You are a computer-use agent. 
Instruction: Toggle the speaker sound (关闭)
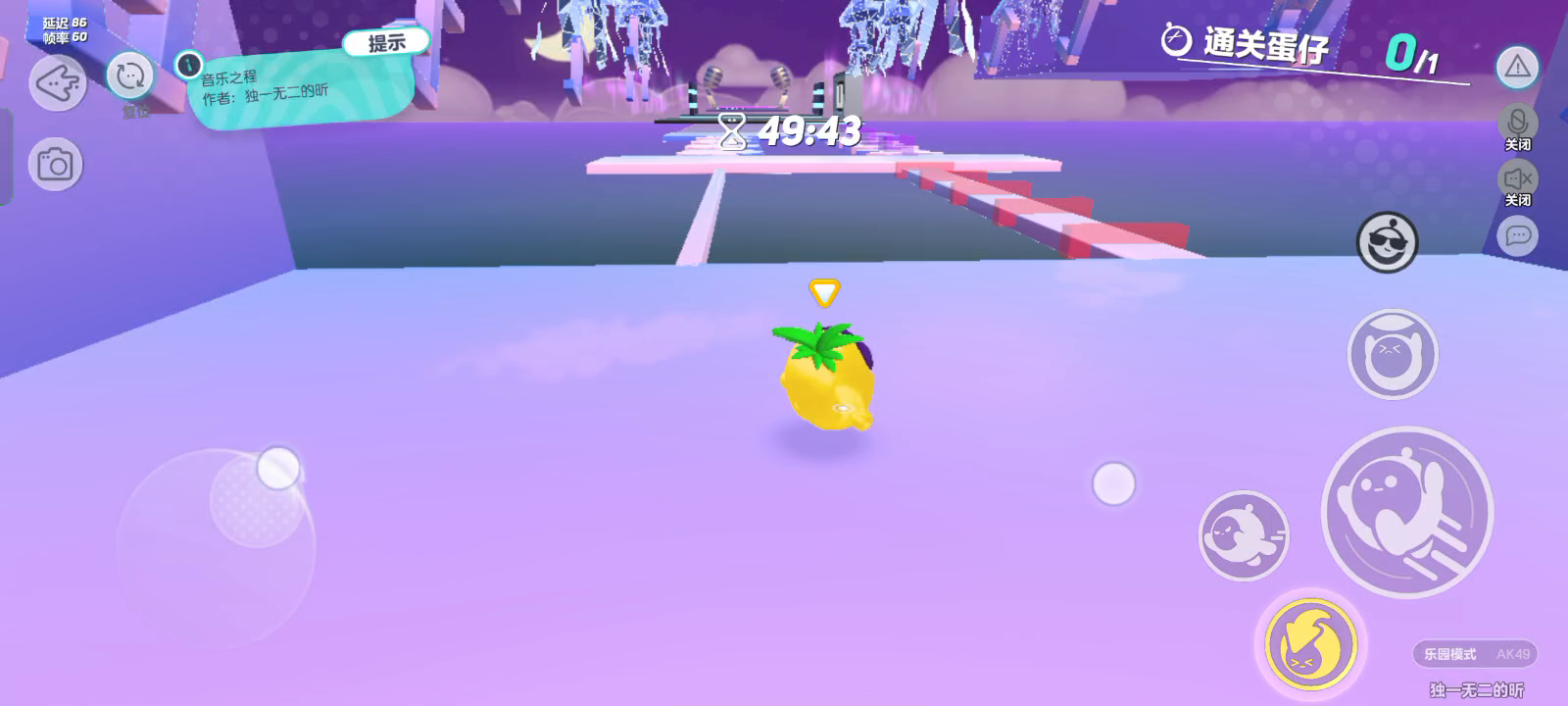click(x=1517, y=179)
